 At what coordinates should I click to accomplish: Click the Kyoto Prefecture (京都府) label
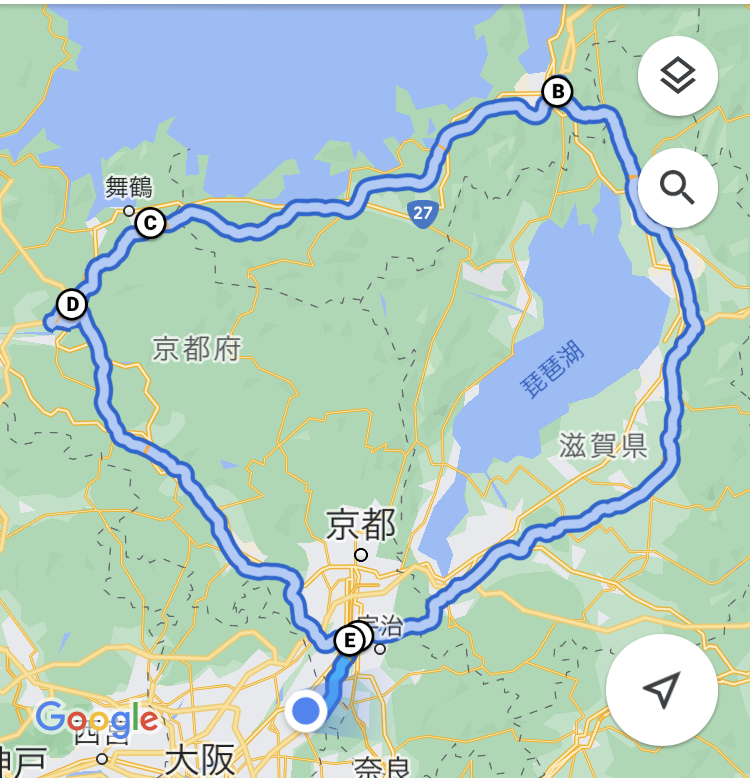point(197,348)
